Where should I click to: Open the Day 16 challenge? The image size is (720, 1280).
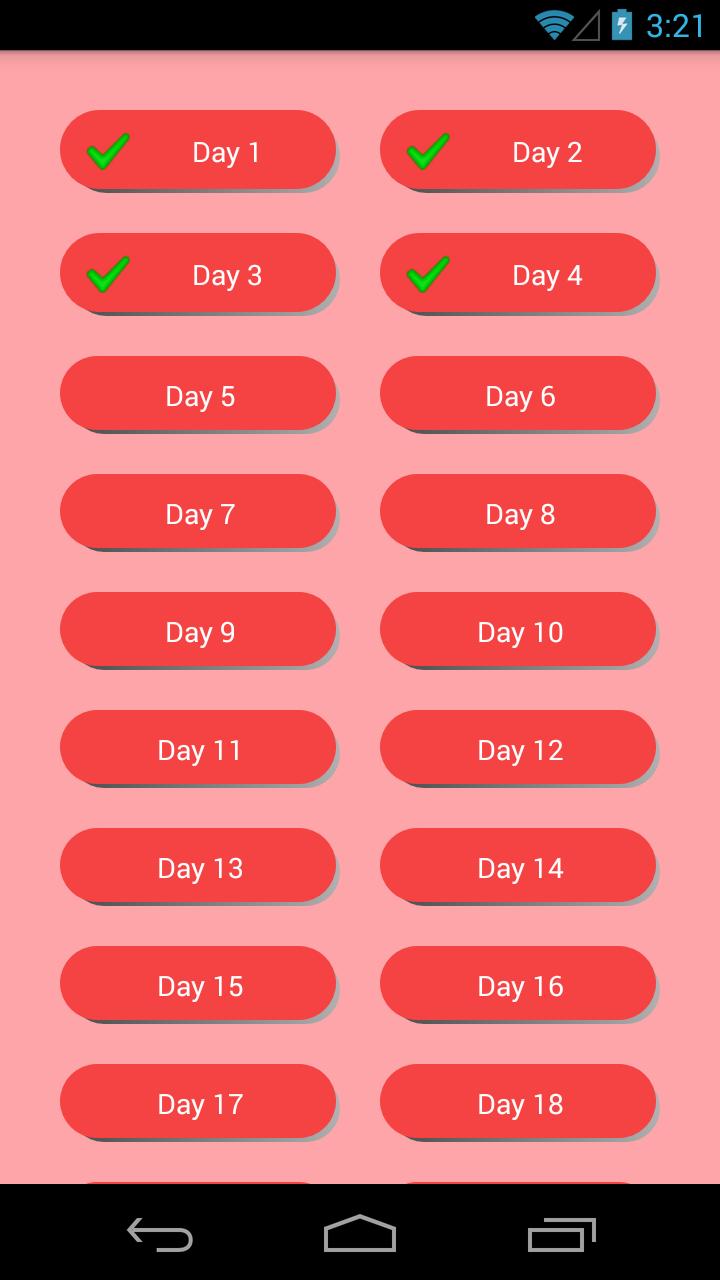point(518,984)
